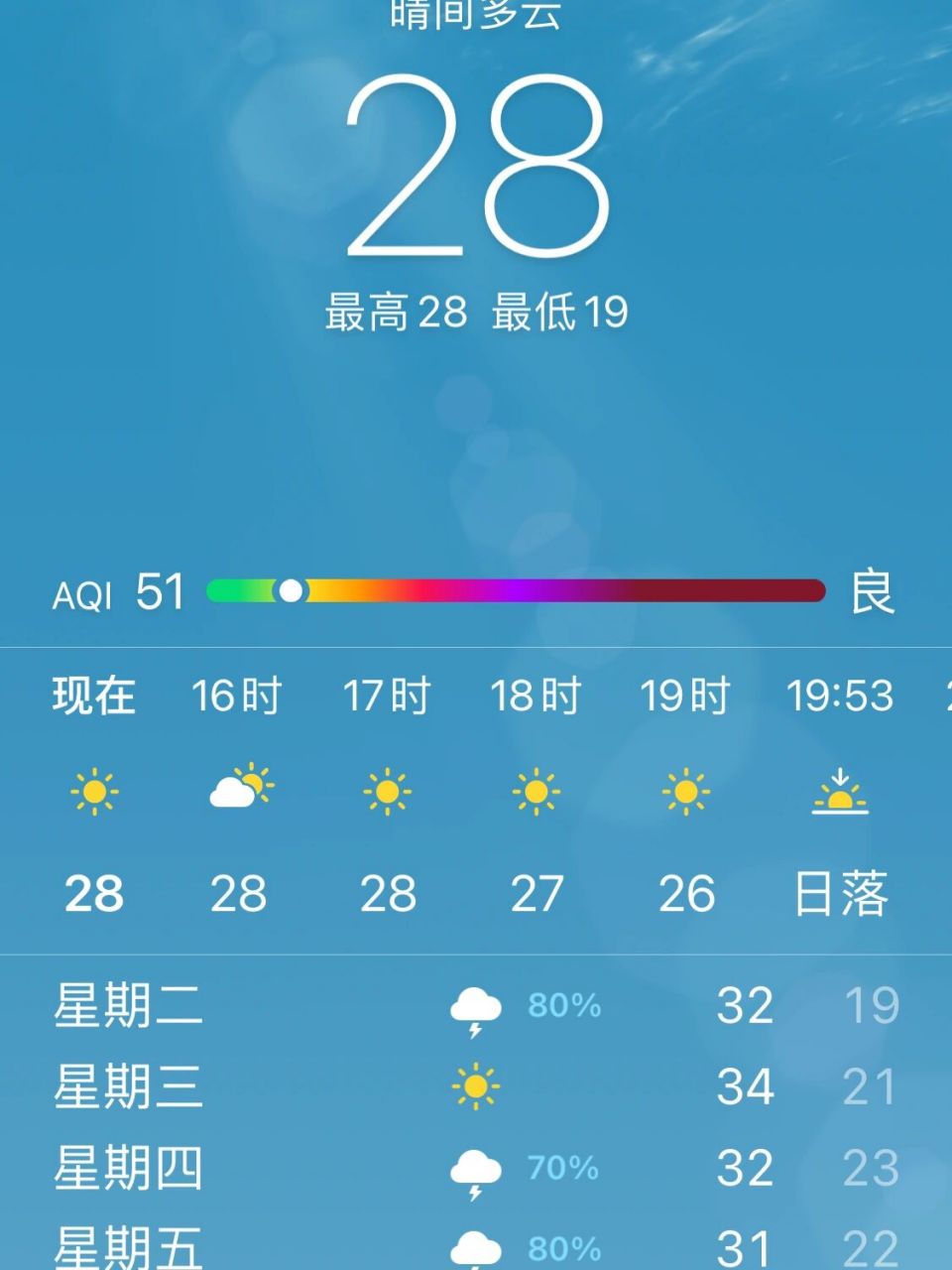This screenshot has height=1270, width=952.
Task: Tap the 良 air quality label
Action: click(871, 592)
